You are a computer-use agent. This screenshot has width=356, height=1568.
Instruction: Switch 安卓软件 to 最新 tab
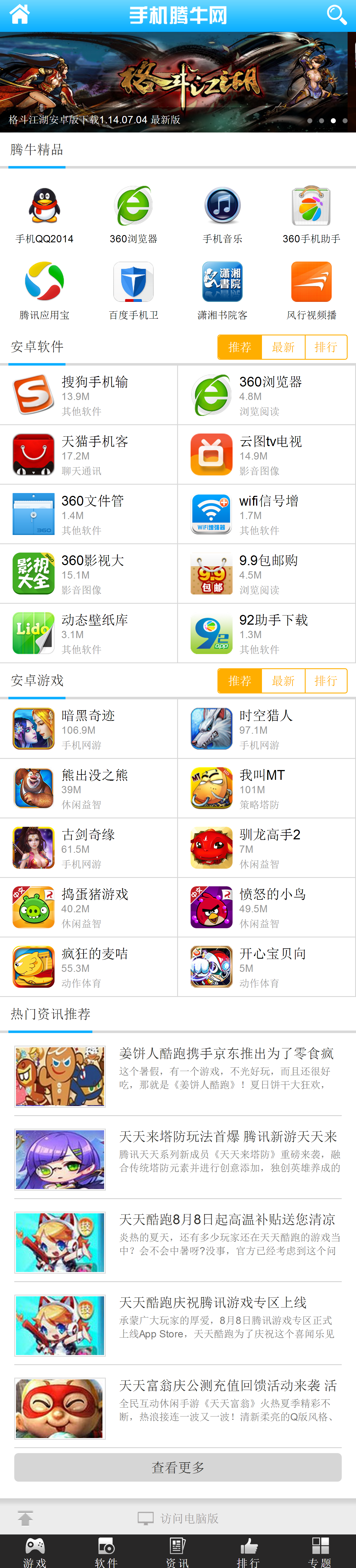point(283,347)
